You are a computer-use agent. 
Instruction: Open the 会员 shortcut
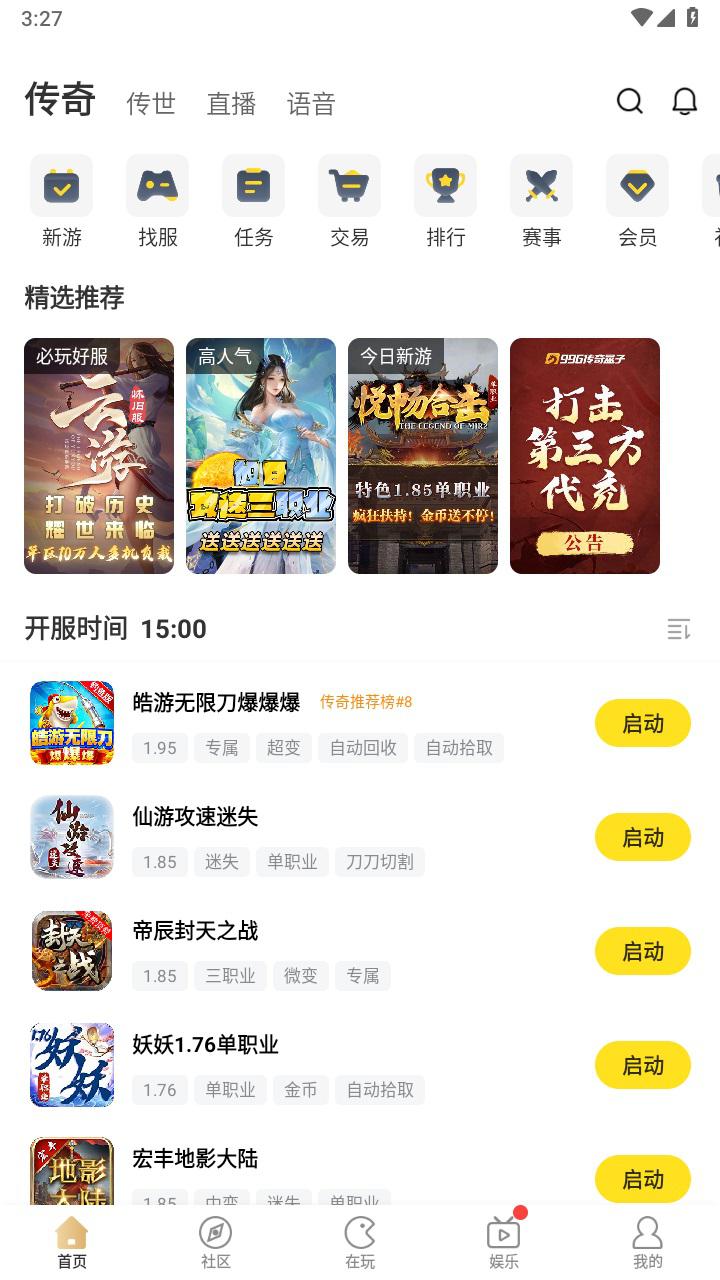coord(637,202)
